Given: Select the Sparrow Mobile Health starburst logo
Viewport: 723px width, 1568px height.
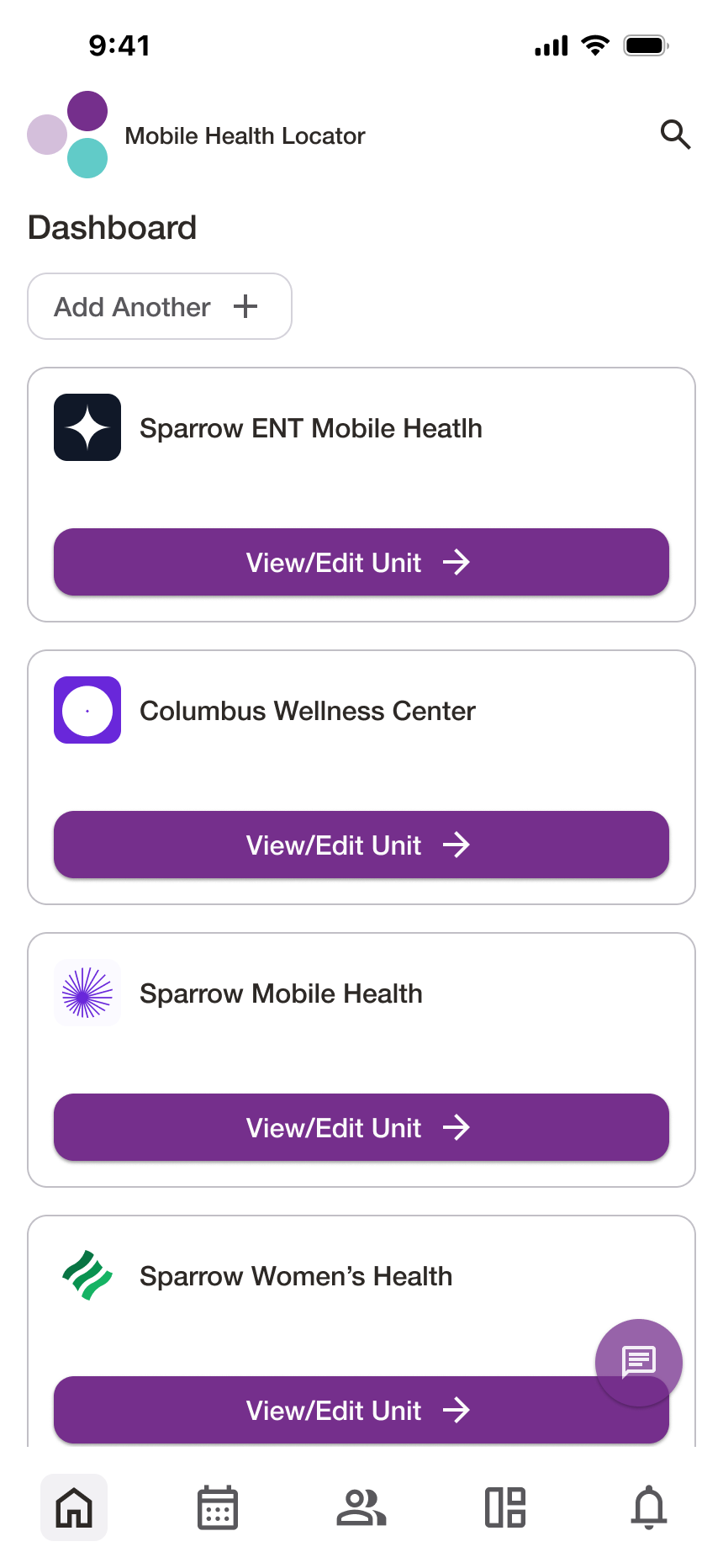Looking at the screenshot, I should click(x=87, y=993).
